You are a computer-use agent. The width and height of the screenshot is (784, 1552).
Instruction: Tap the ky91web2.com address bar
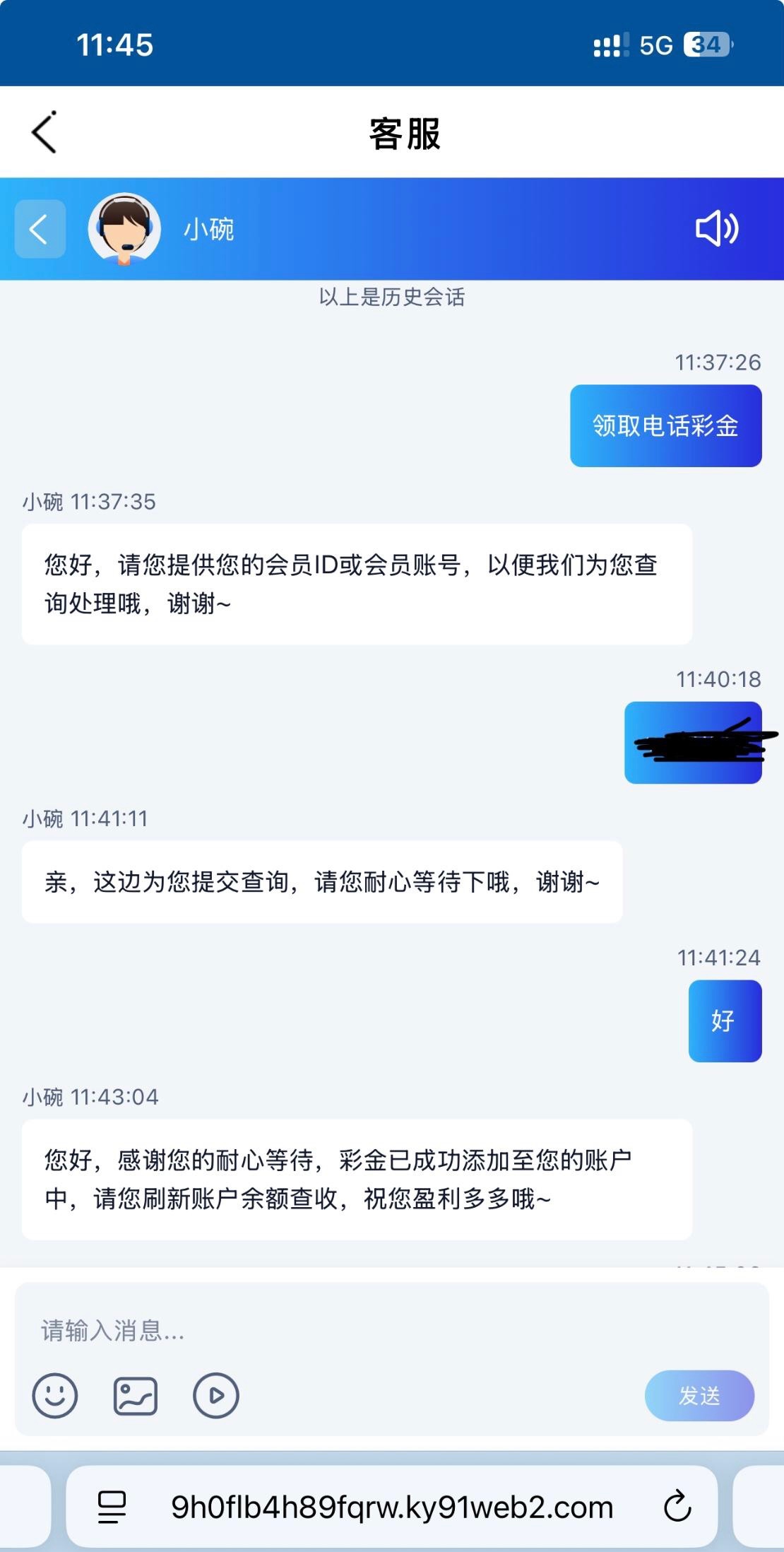pos(392,1507)
